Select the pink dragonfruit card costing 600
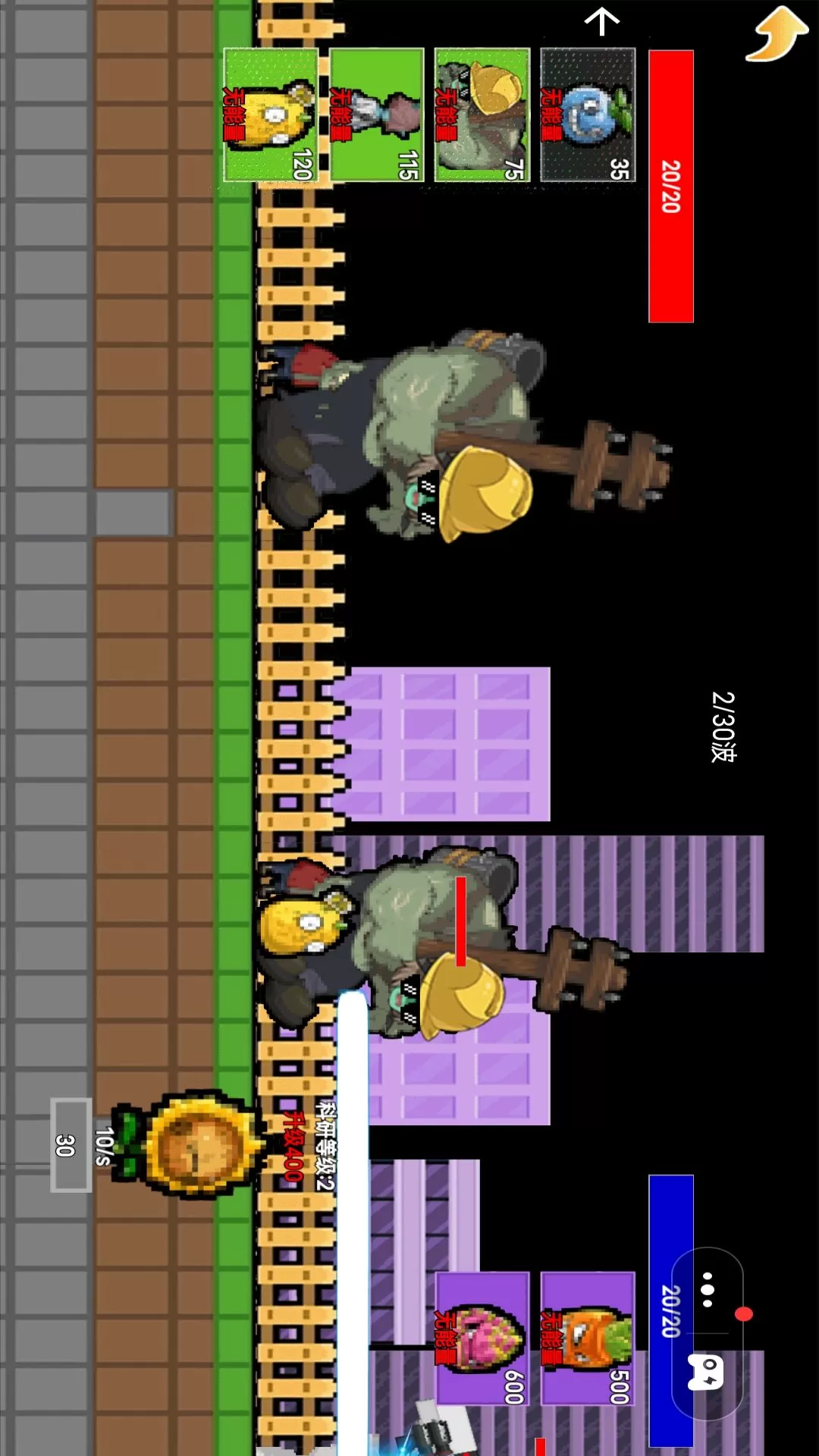This screenshot has width=819, height=1456. tap(482, 1338)
